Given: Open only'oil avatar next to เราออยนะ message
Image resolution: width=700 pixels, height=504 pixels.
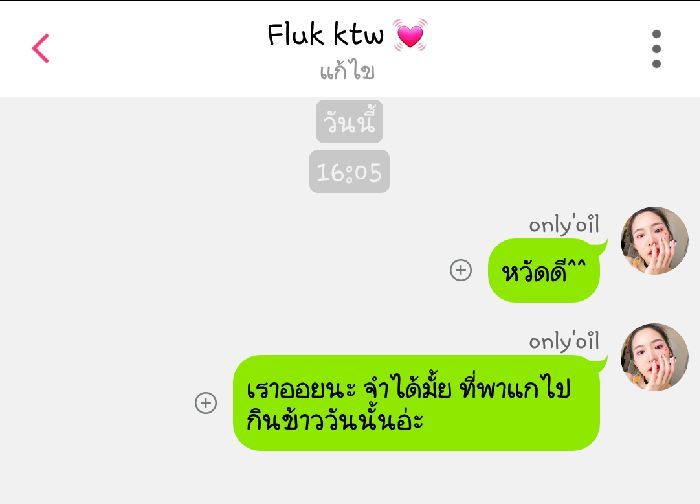Looking at the screenshot, I should pyautogui.click(x=654, y=356).
